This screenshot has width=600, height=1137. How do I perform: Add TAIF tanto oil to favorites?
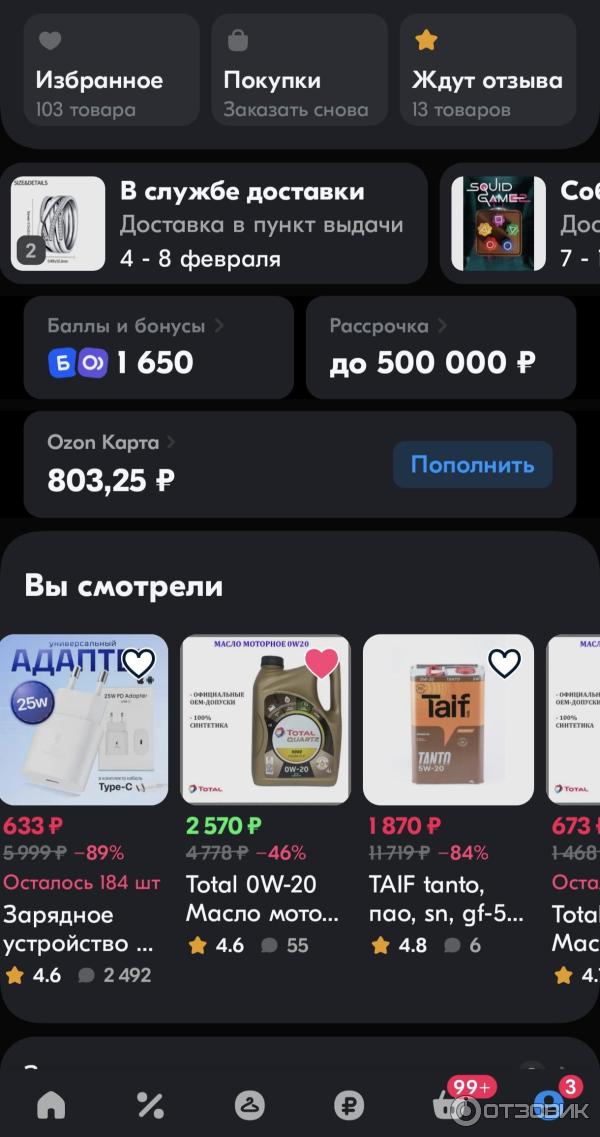click(x=505, y=663)
